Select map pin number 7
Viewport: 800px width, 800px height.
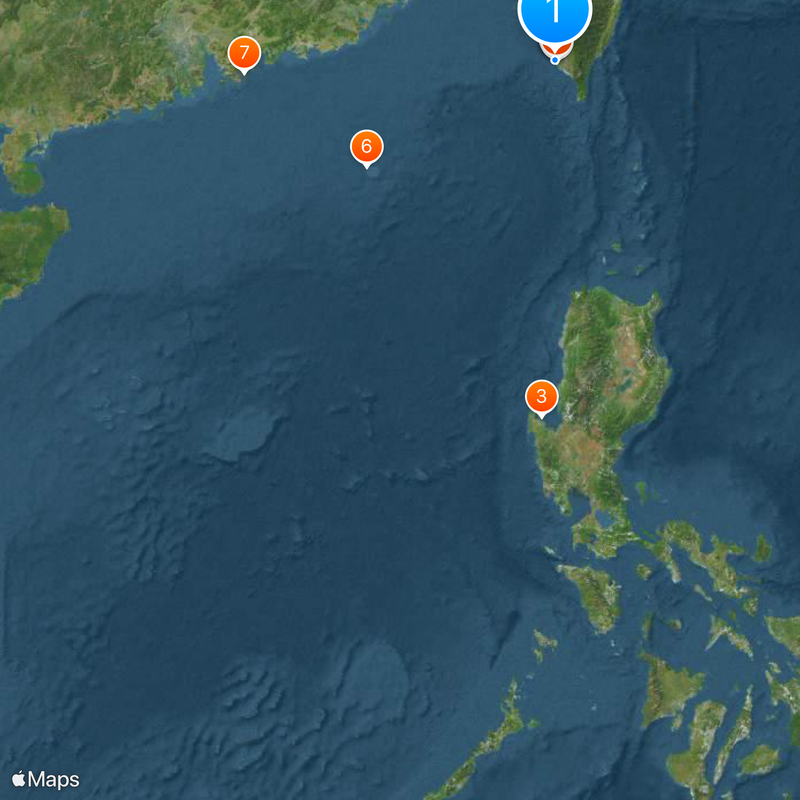[x=244, y=53]
